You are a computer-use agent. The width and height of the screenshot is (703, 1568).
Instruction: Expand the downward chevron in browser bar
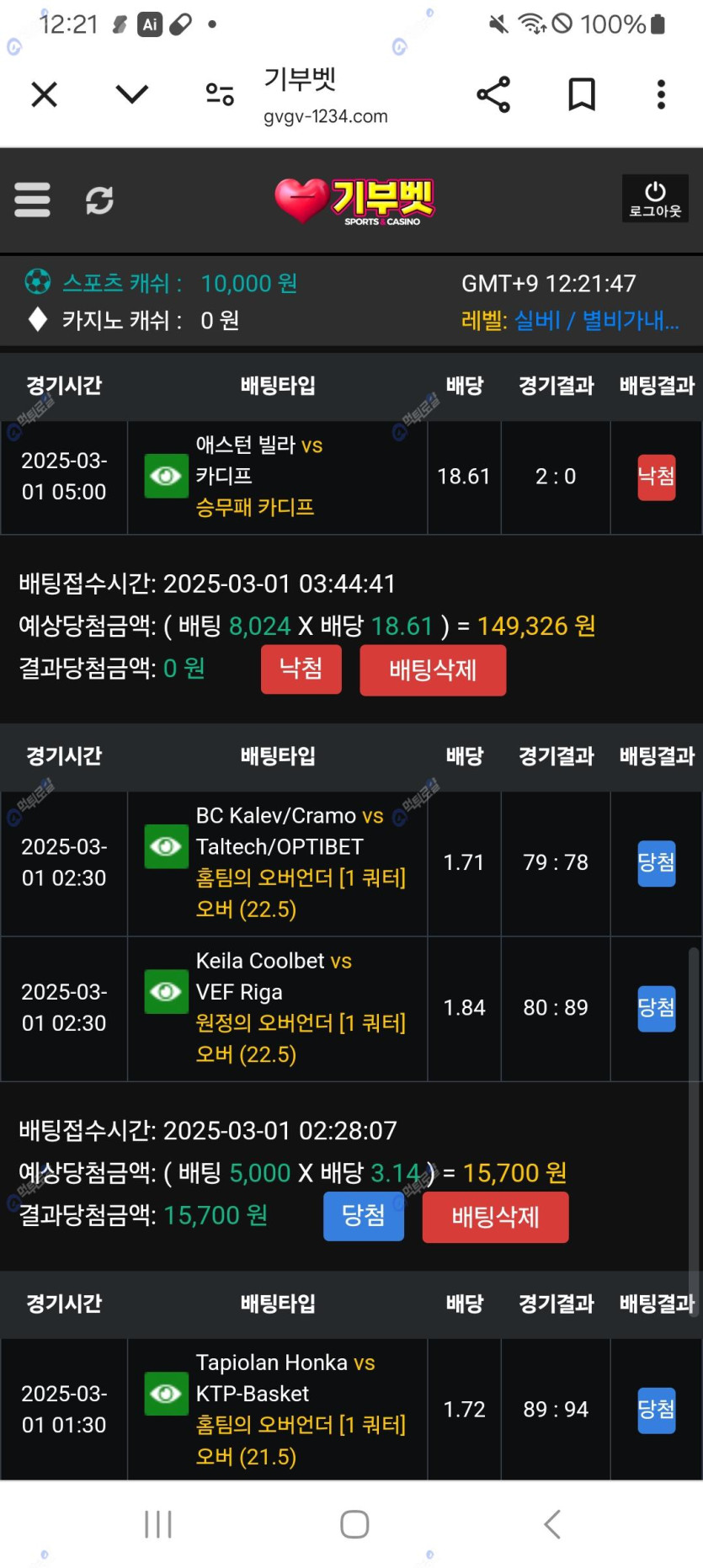click(132, 94)
